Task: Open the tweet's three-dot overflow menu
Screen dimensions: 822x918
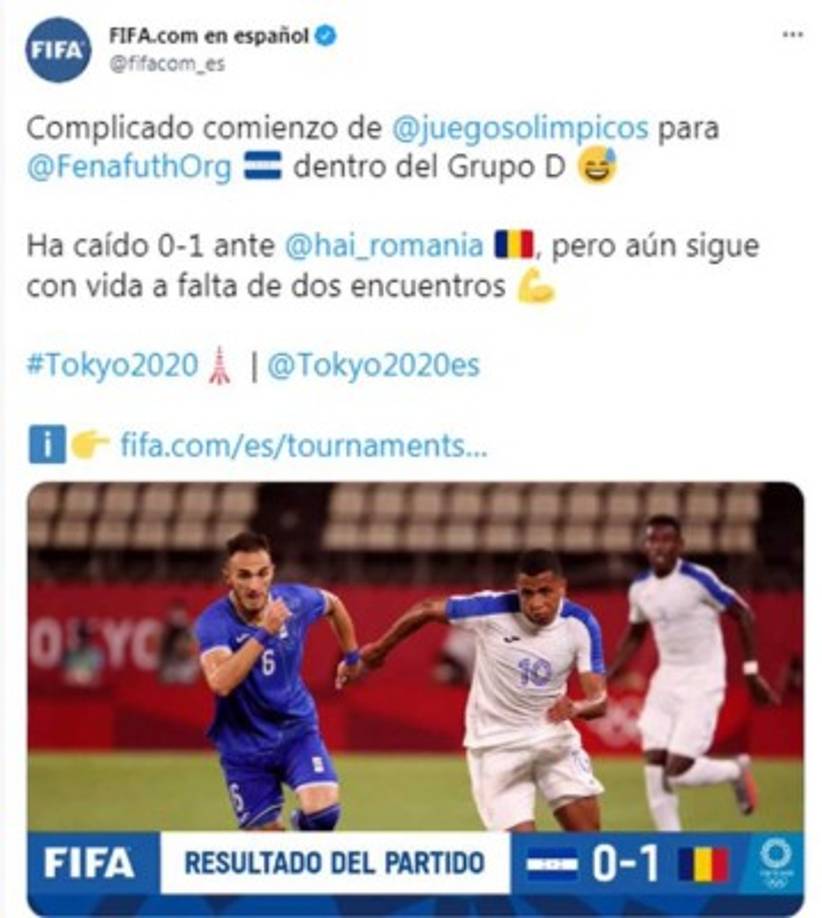Action: point(792,35)
